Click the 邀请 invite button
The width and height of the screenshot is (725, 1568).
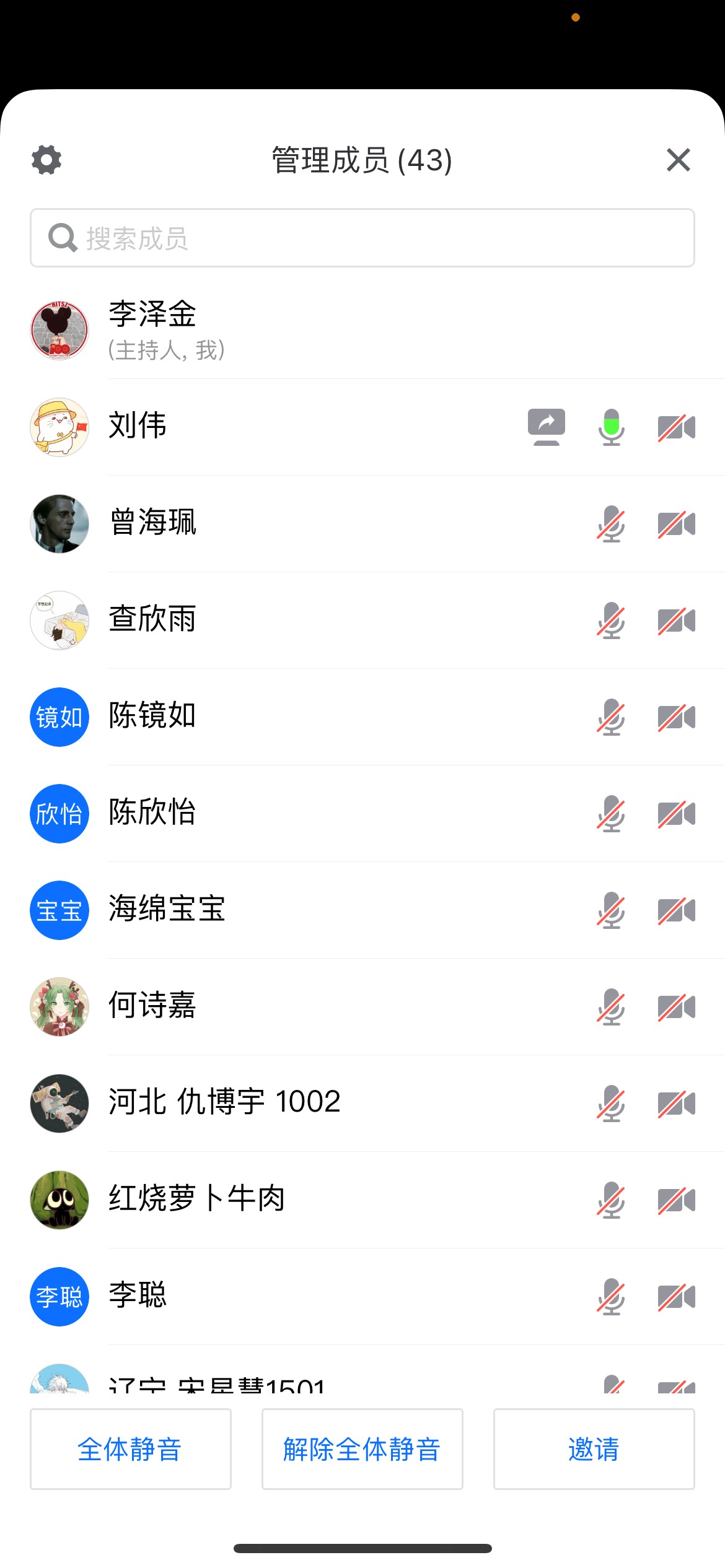point(593,1449)
